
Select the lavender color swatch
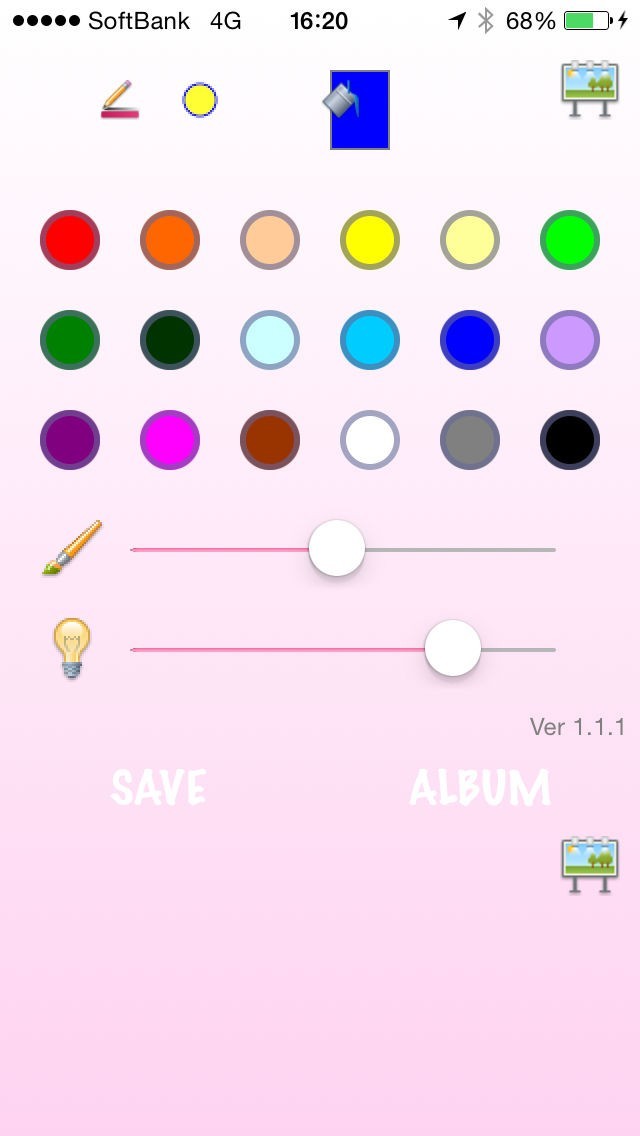pyautogui.click(x=570, y=340)
